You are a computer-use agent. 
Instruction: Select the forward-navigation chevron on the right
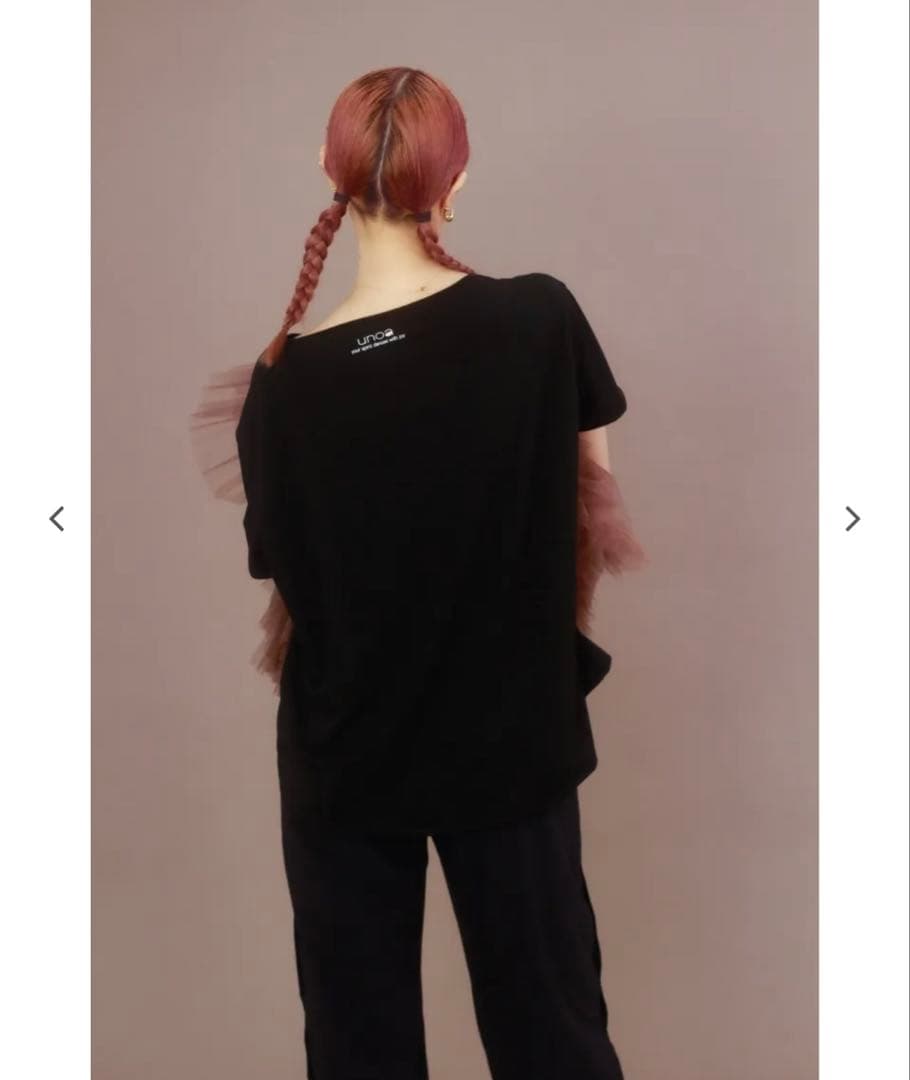pos(851,518)
